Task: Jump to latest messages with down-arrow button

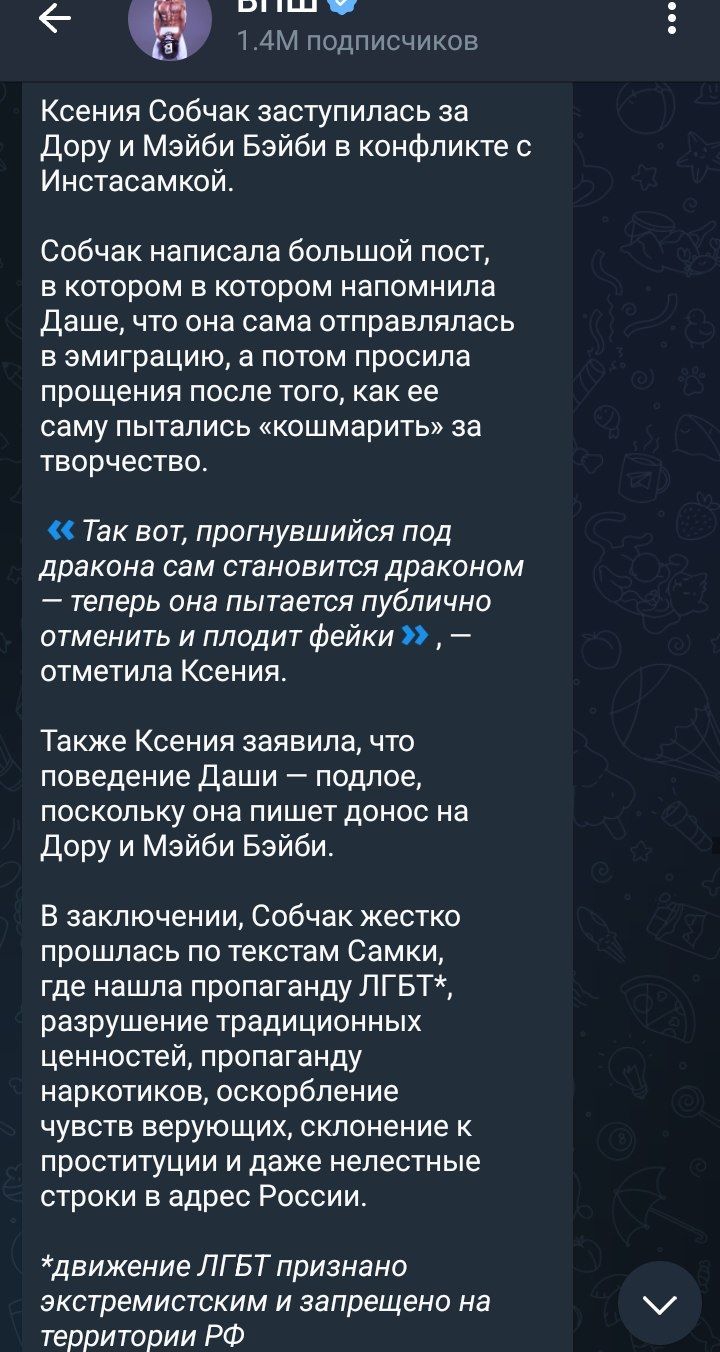Action: 660,1303
